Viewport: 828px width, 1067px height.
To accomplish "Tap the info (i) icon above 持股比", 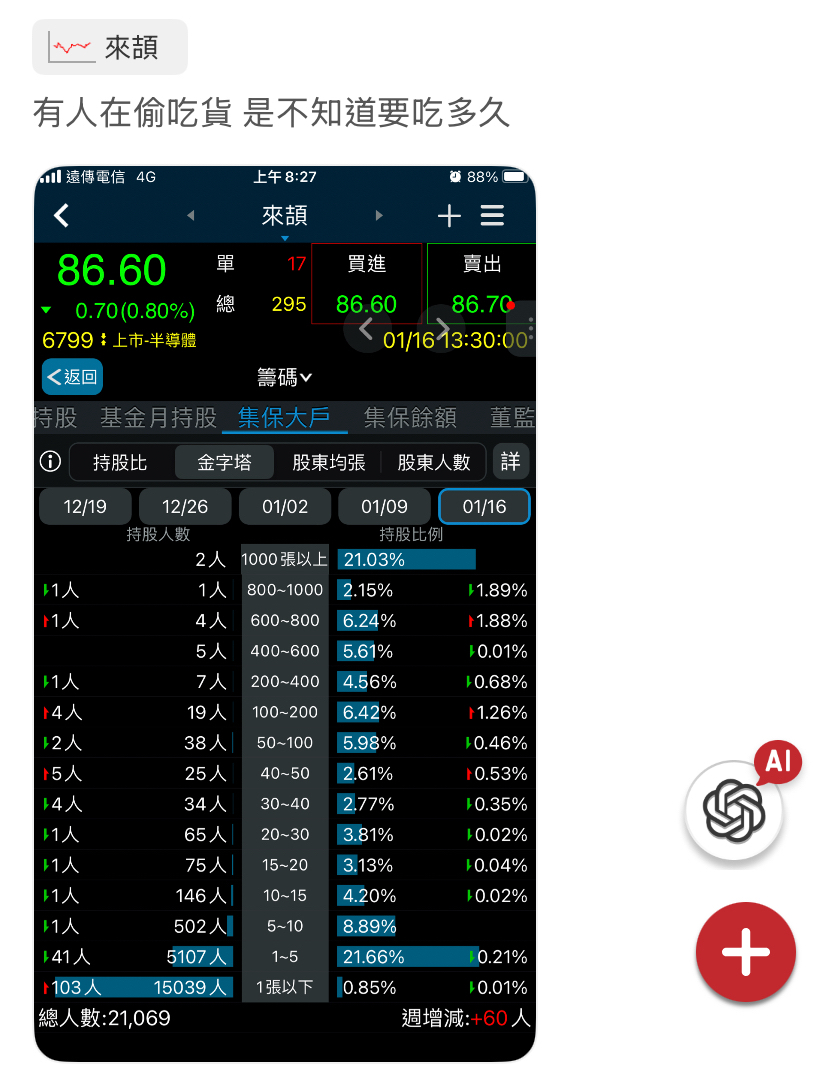I will tap(49, 462).
